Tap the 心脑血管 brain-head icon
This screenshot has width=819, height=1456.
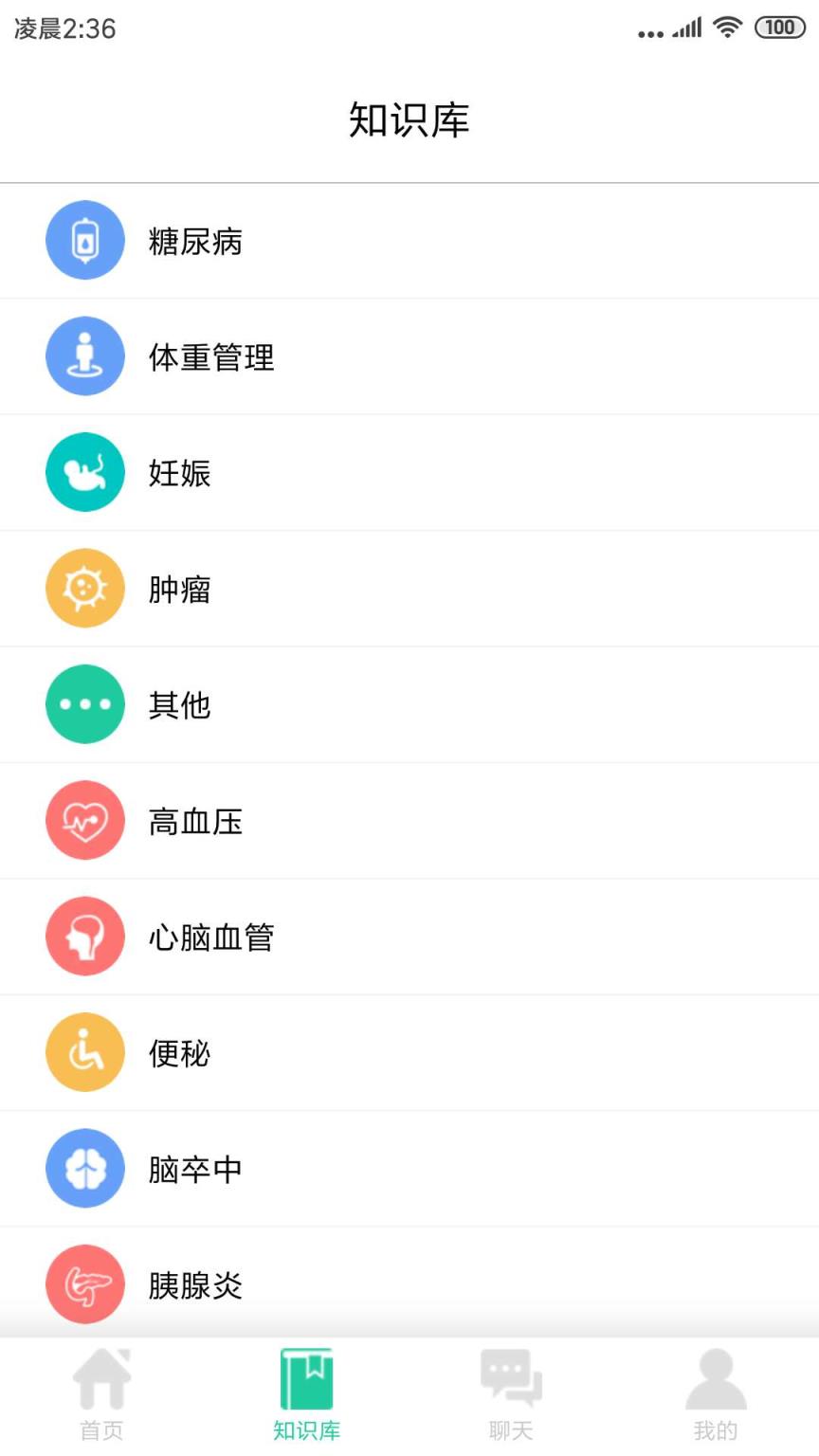pos(85,936)
